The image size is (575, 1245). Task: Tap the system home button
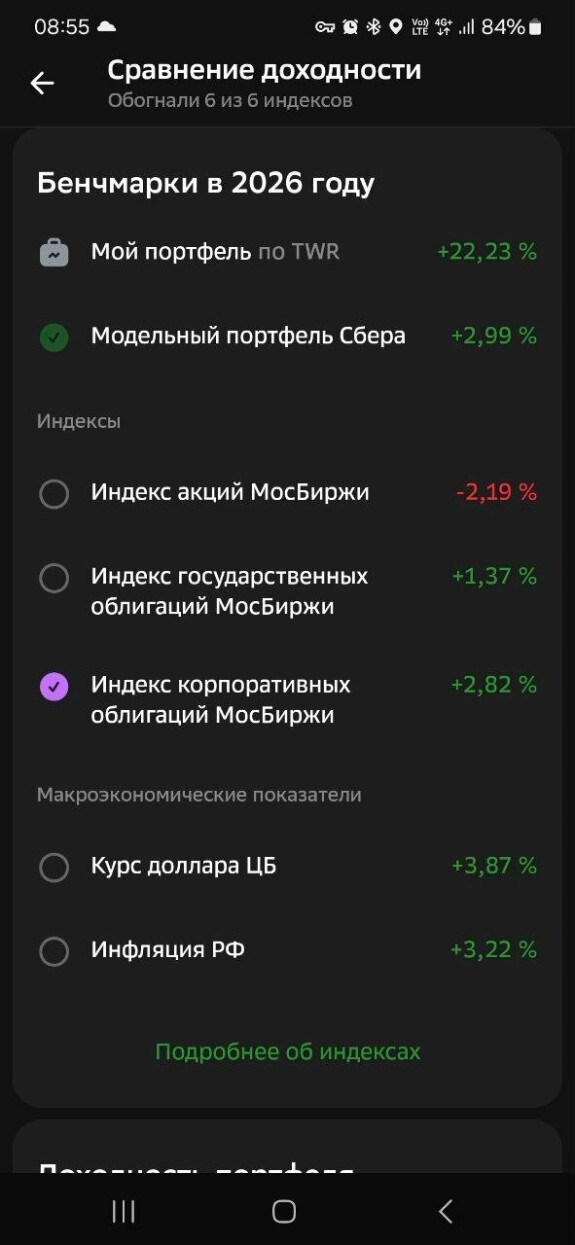(284, 1212)
